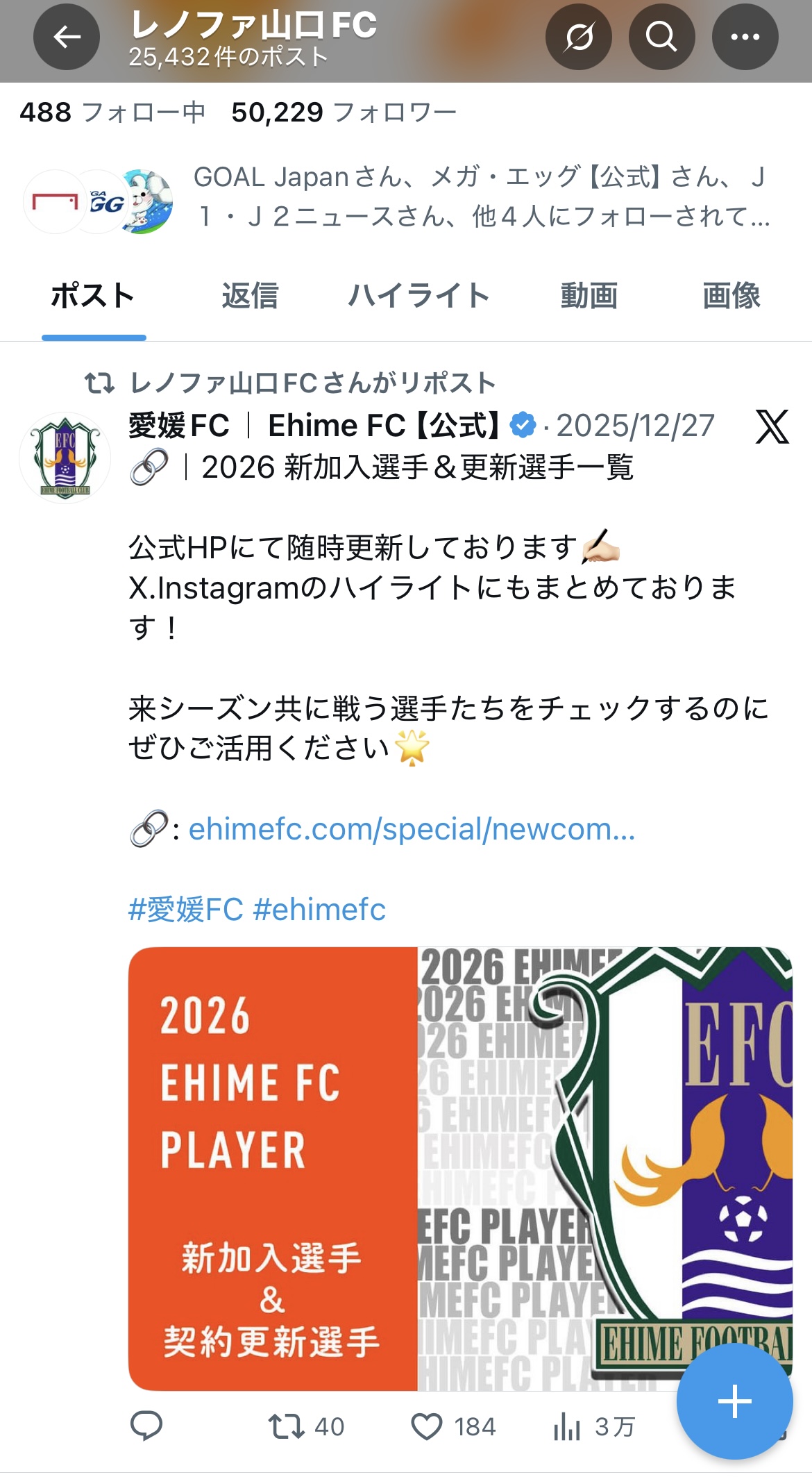This screenshot has height=1477, width=812.
Task: Open 愛媛FC profile avatar
Action: click(65, 457)
